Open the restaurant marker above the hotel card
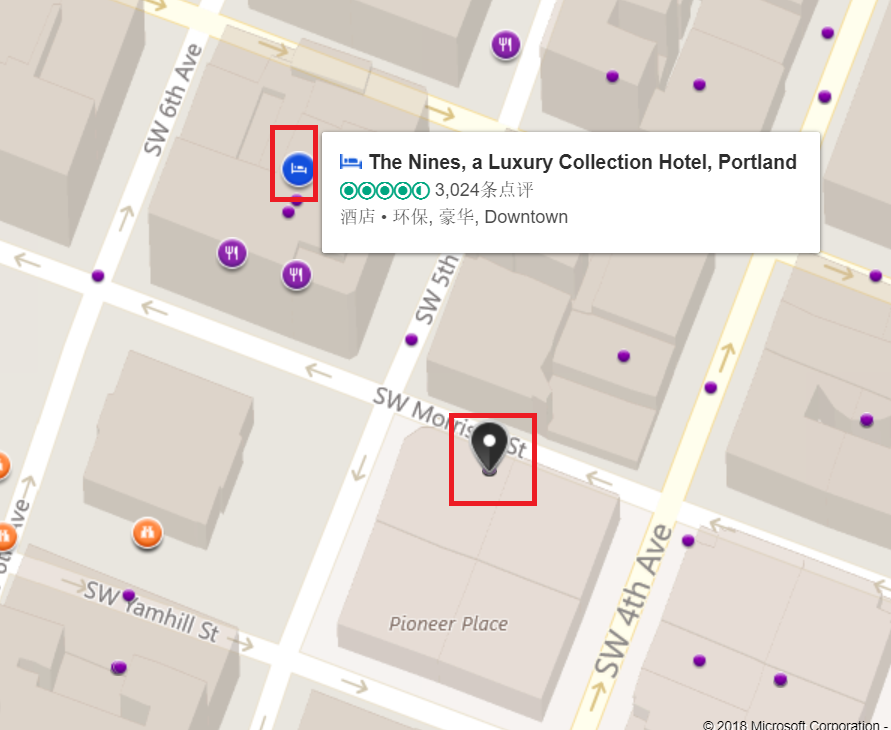 click(x=506, y=45)
